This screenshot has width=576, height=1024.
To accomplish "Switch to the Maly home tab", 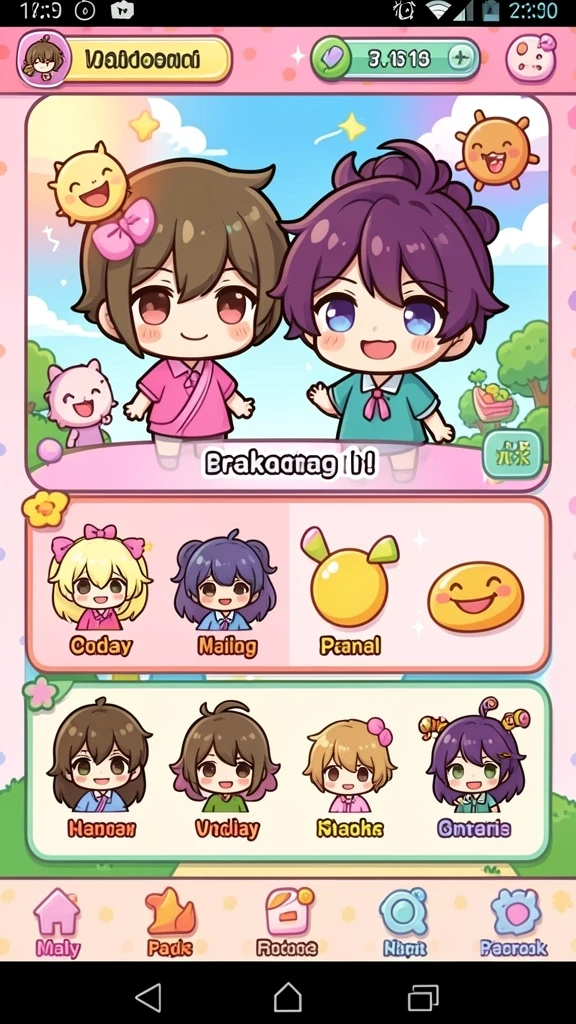I will (x=57, y=923).
